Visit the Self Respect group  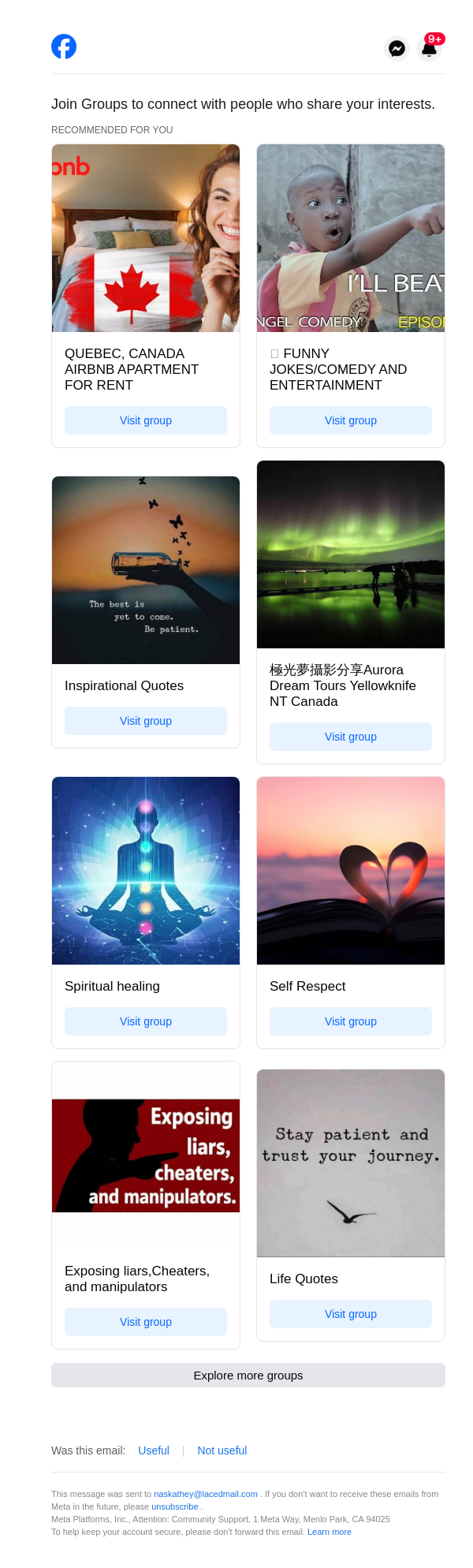click(x=351, y=1021)
